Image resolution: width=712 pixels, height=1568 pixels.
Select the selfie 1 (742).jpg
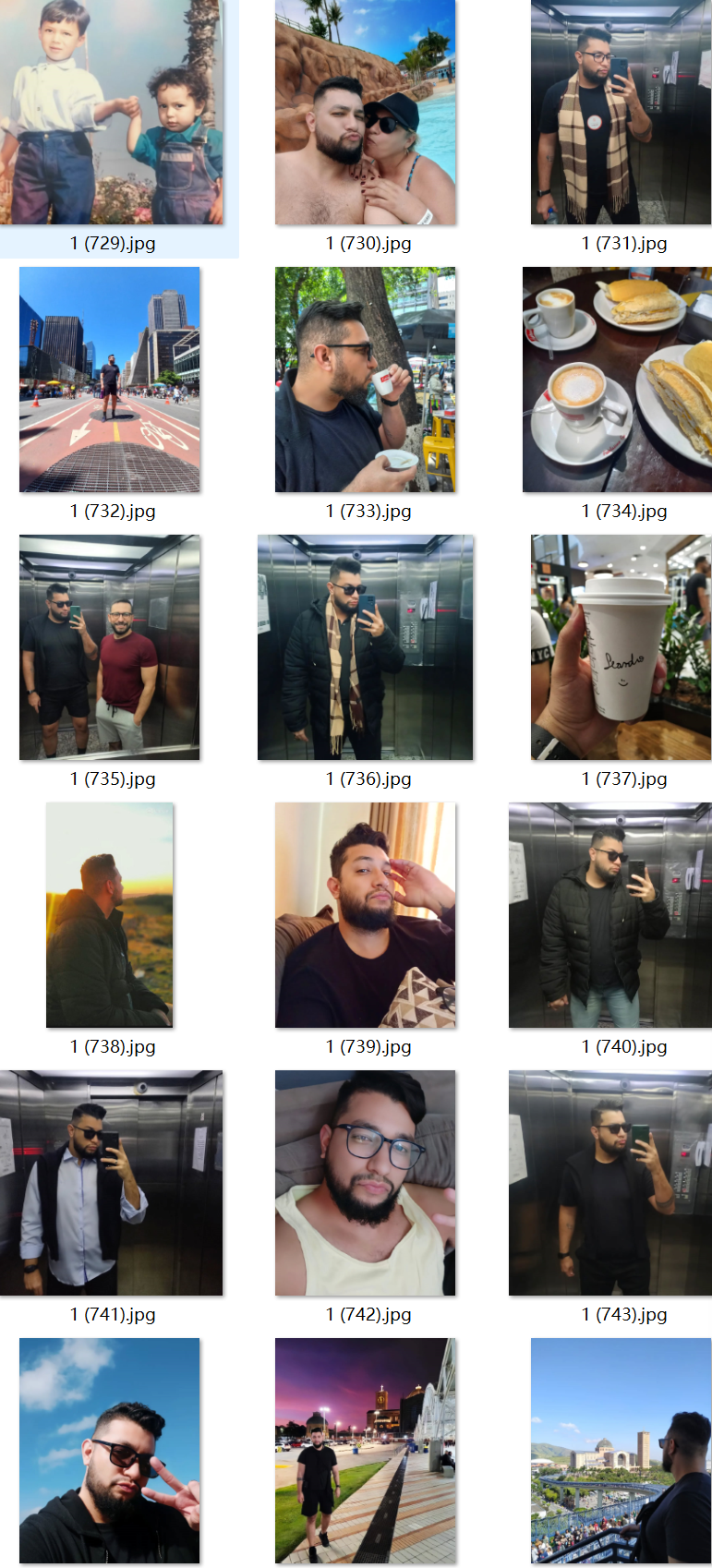[x=365, y=1183]
